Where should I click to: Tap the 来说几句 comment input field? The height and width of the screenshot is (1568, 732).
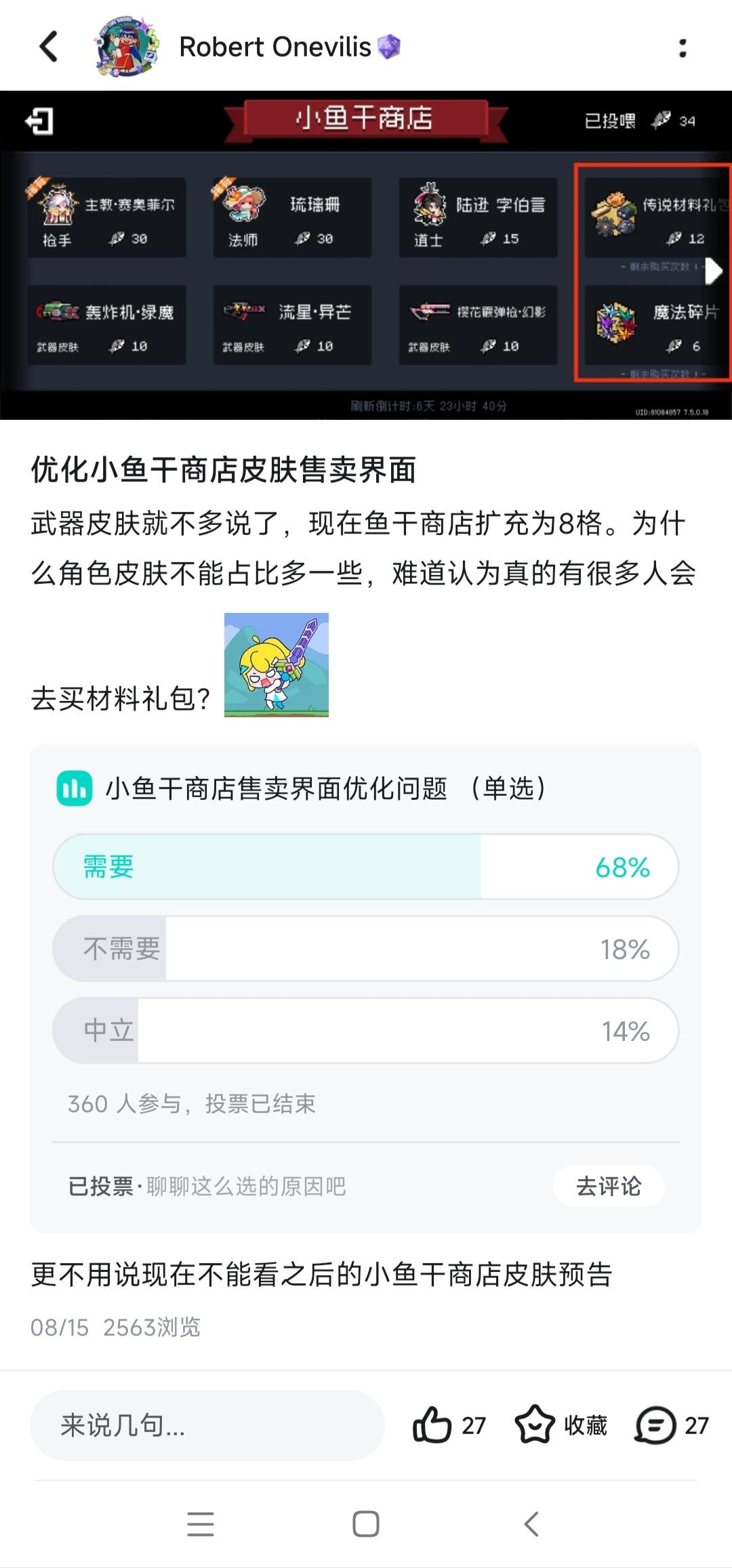[x=207, y=1425]
